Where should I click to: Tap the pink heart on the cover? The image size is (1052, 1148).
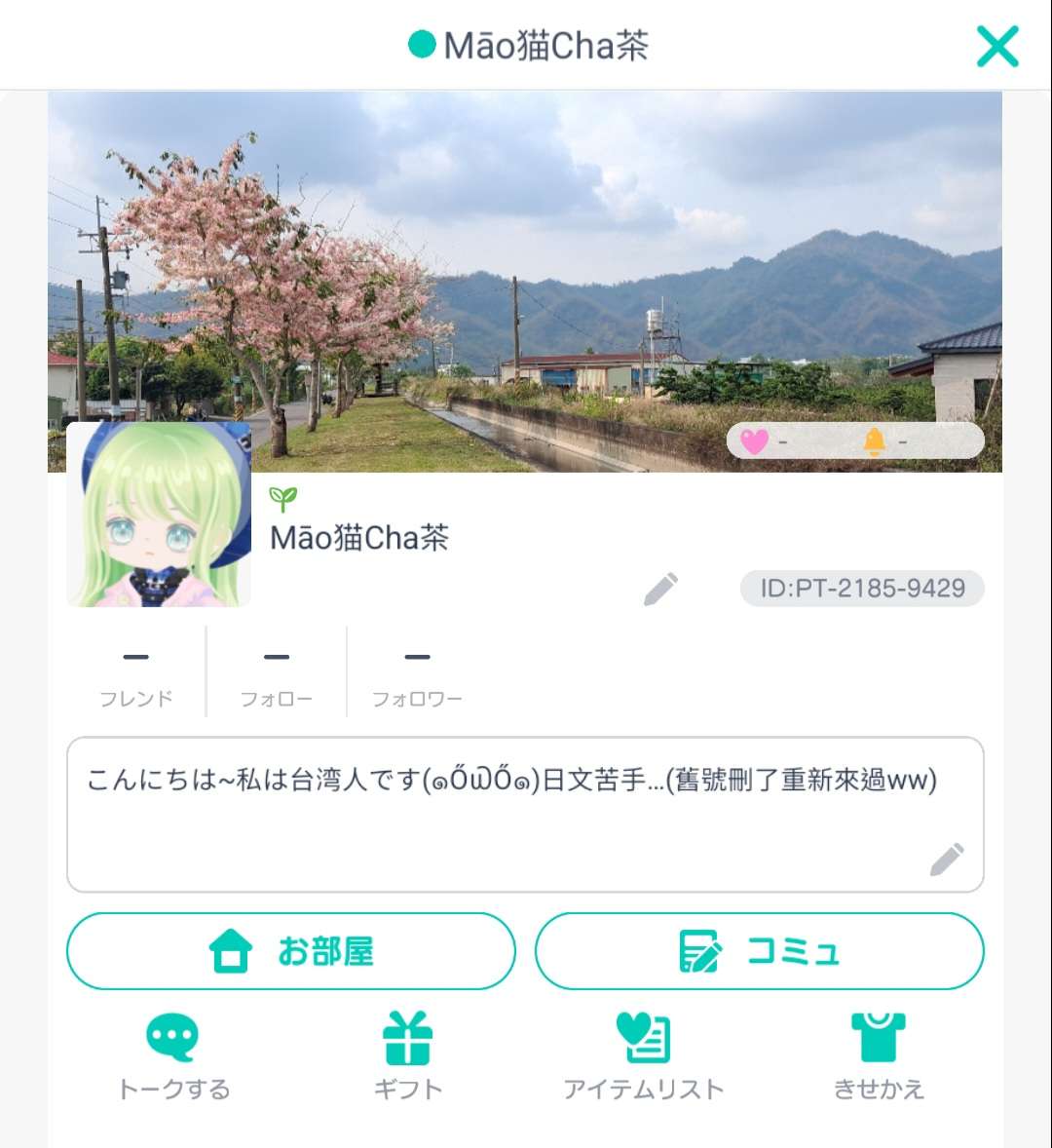point(754,441)
